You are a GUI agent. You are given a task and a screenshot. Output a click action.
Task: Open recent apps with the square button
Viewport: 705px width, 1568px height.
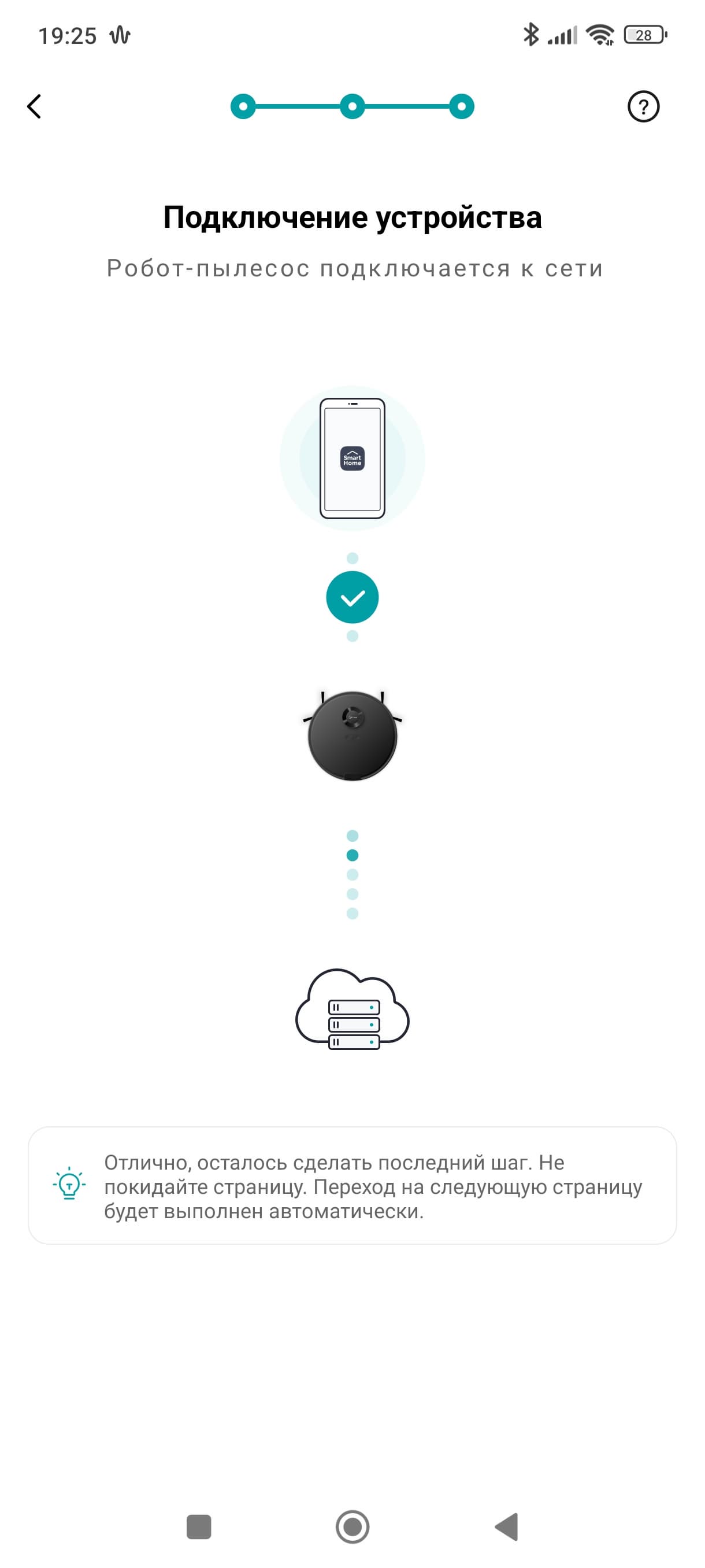point(199,1526)
